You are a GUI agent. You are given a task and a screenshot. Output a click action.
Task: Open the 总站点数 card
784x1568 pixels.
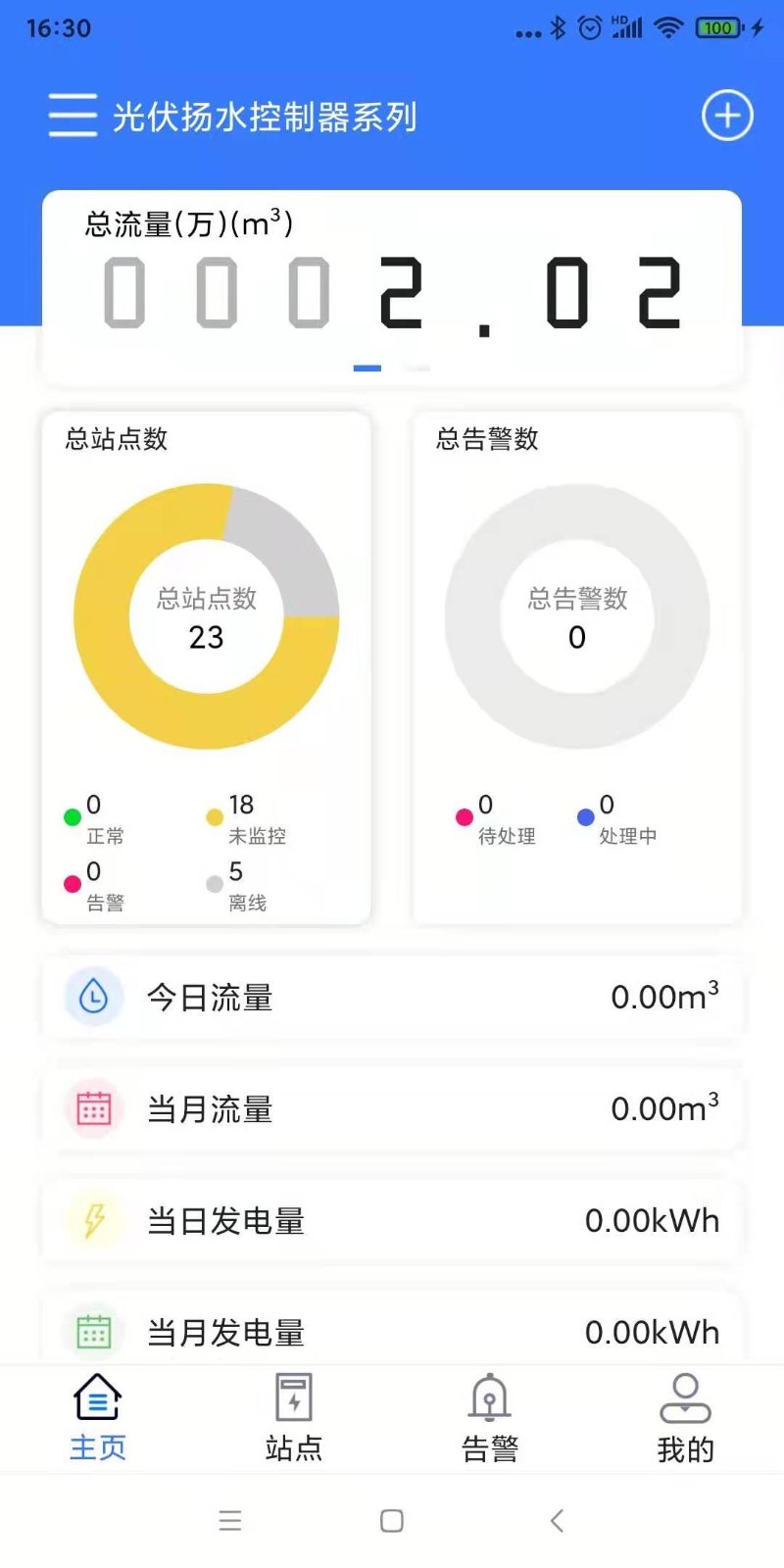(206, 666)
